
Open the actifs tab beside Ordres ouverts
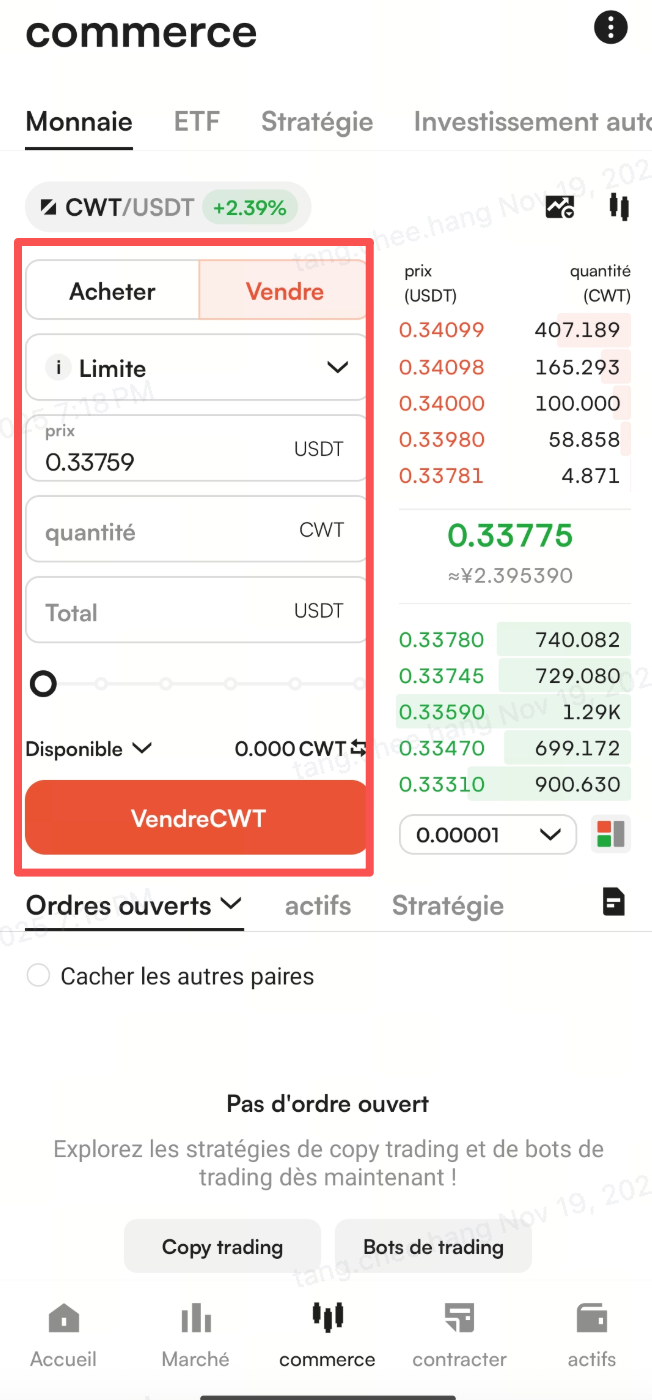coord(318,906)
